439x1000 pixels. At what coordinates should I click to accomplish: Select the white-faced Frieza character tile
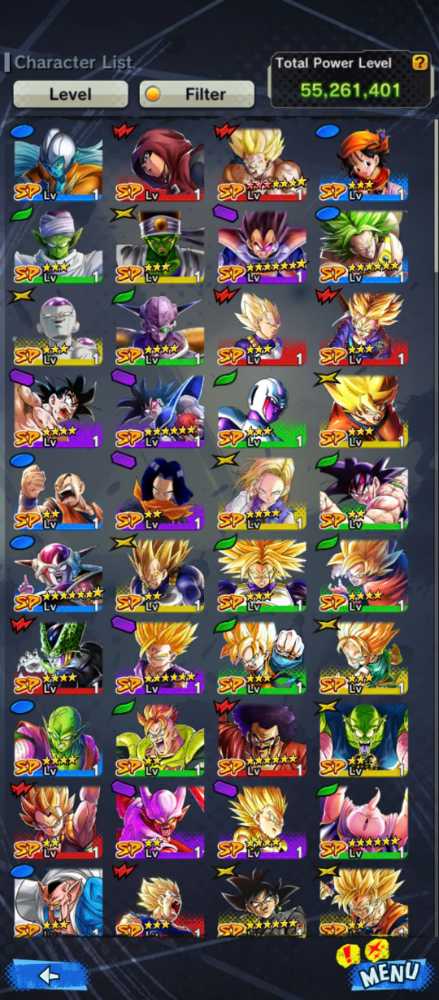(x=58, y=328)
